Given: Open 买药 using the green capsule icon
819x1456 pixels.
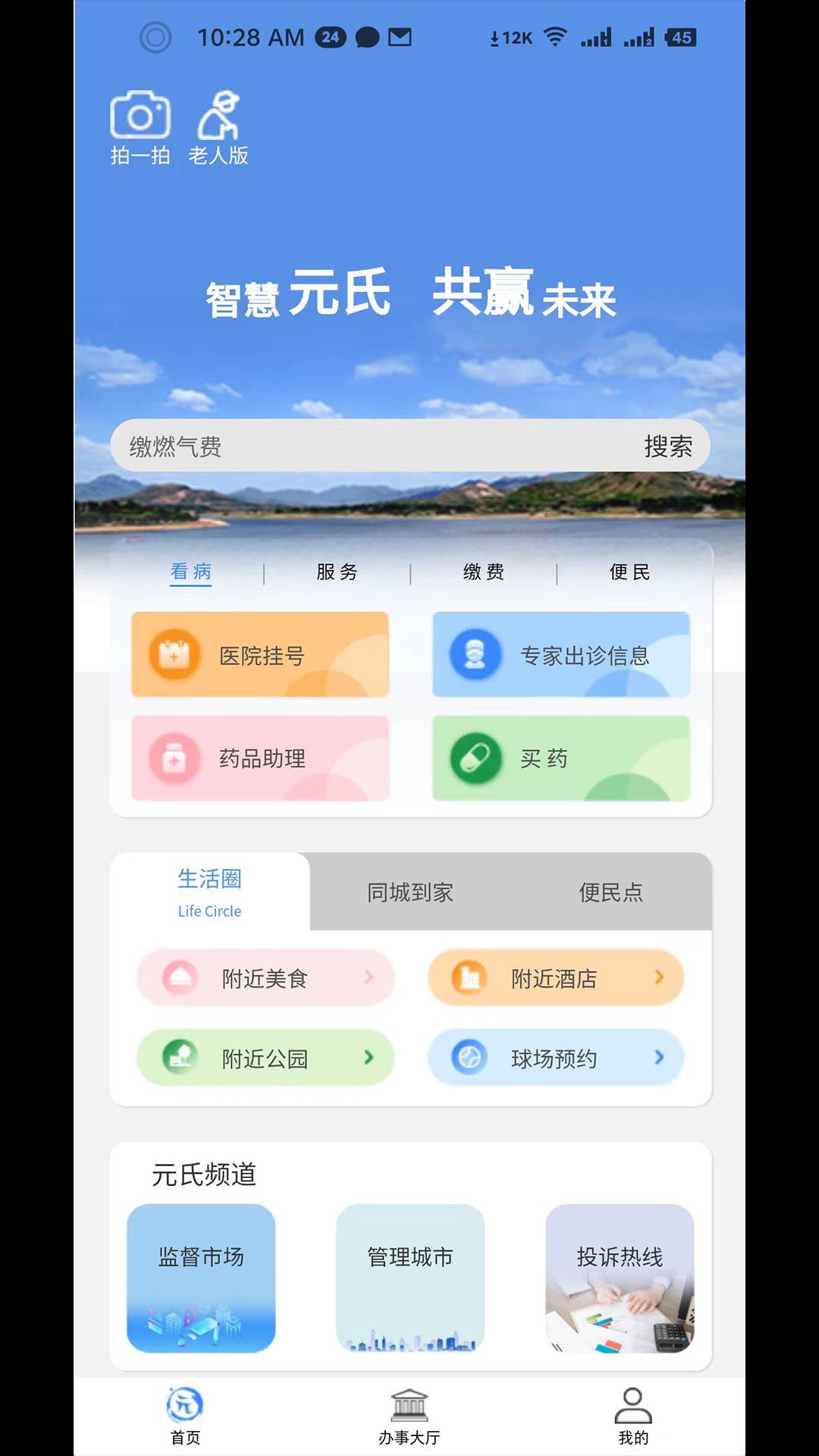Looking at the screenshot, I should [475, 757].
